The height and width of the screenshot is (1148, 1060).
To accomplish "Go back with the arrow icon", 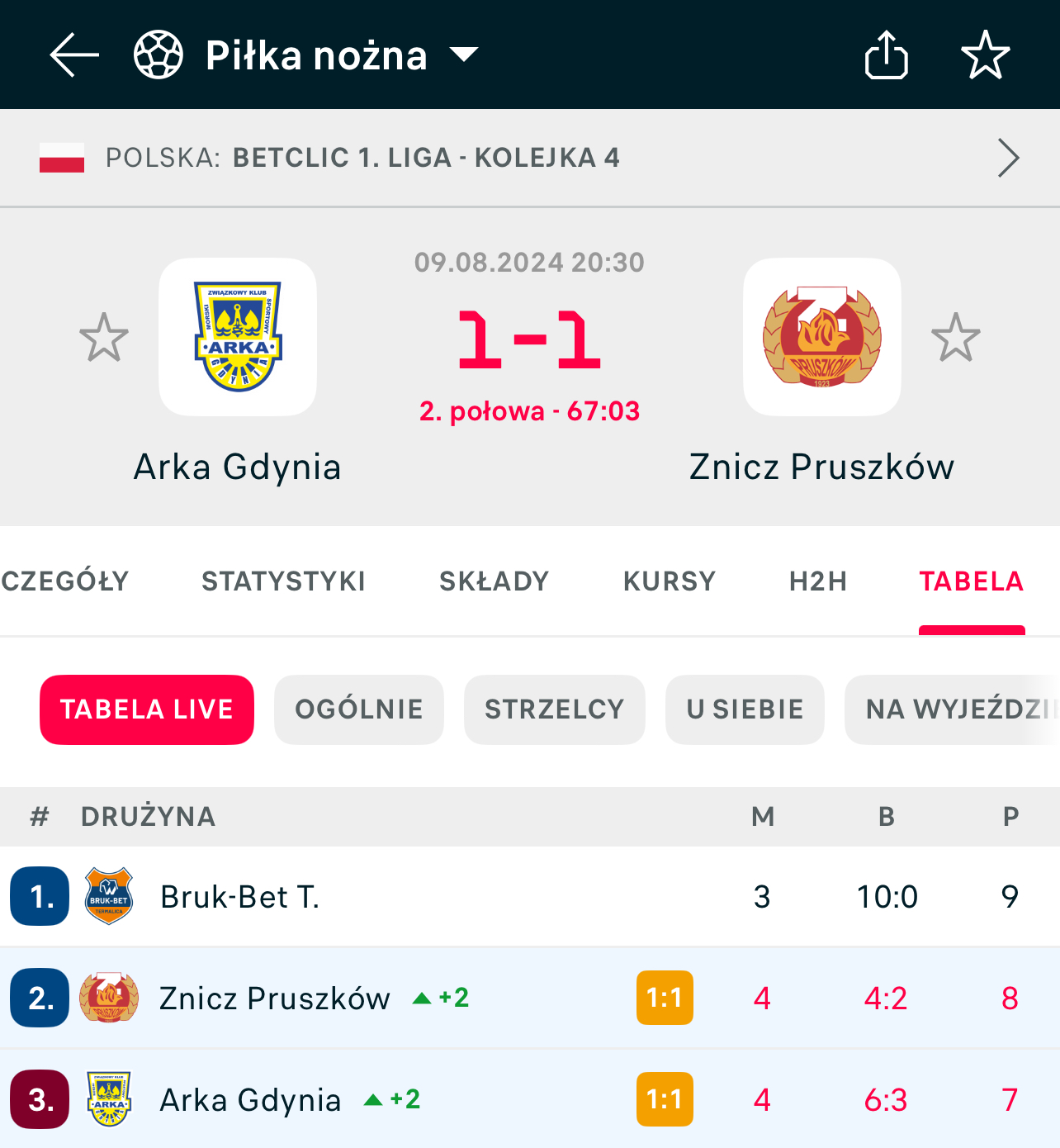I will pos(73,55).
